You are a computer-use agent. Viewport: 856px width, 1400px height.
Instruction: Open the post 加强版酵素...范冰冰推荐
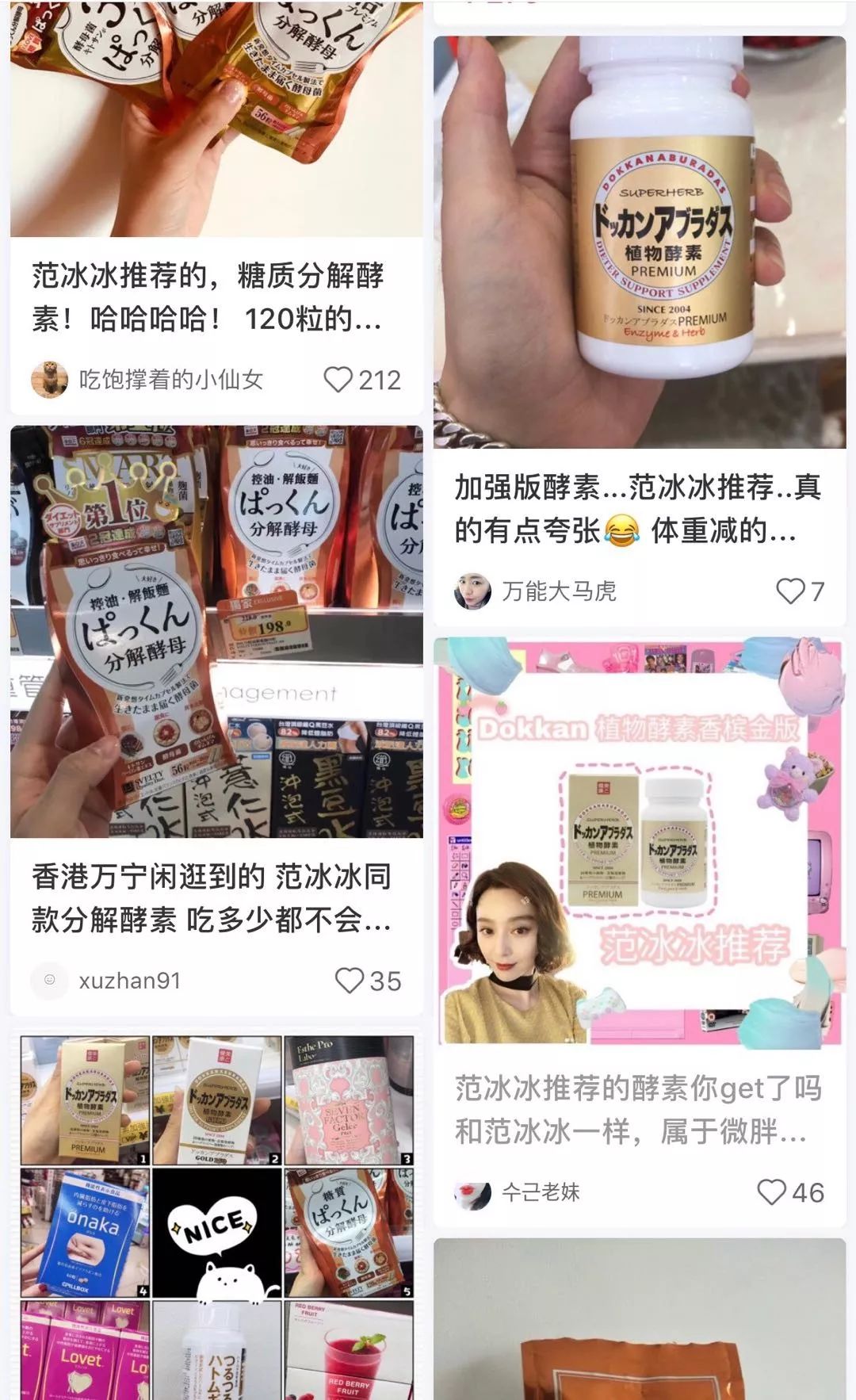(638, 509)
